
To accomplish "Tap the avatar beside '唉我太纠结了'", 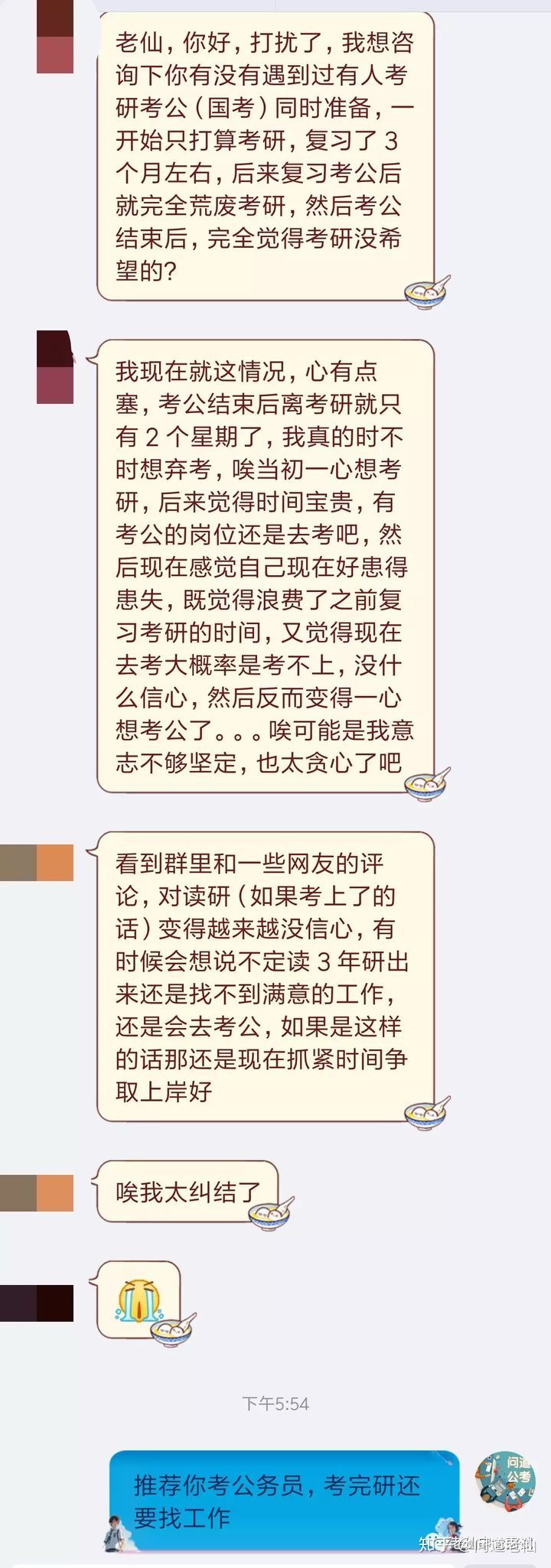I will [37, 1193].
